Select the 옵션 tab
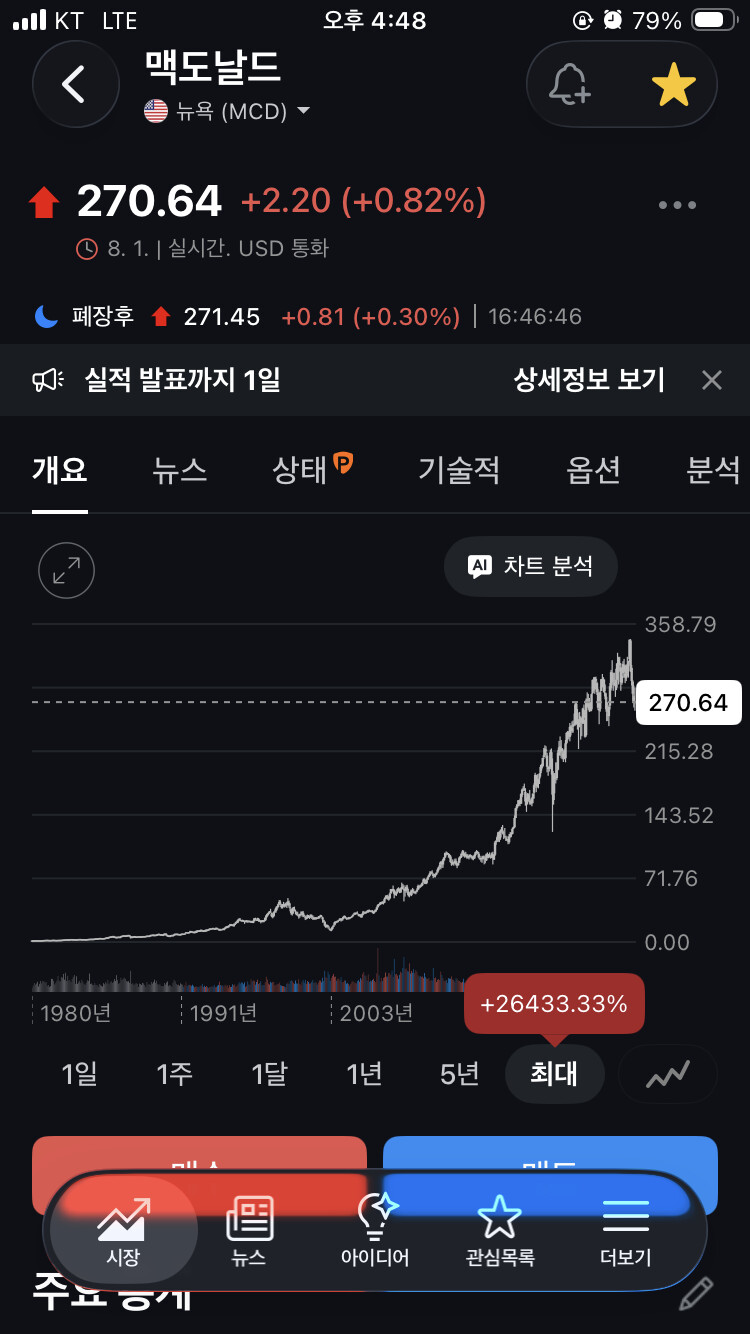The height and width of the screenshot is (1334, 750). [594, 470]
